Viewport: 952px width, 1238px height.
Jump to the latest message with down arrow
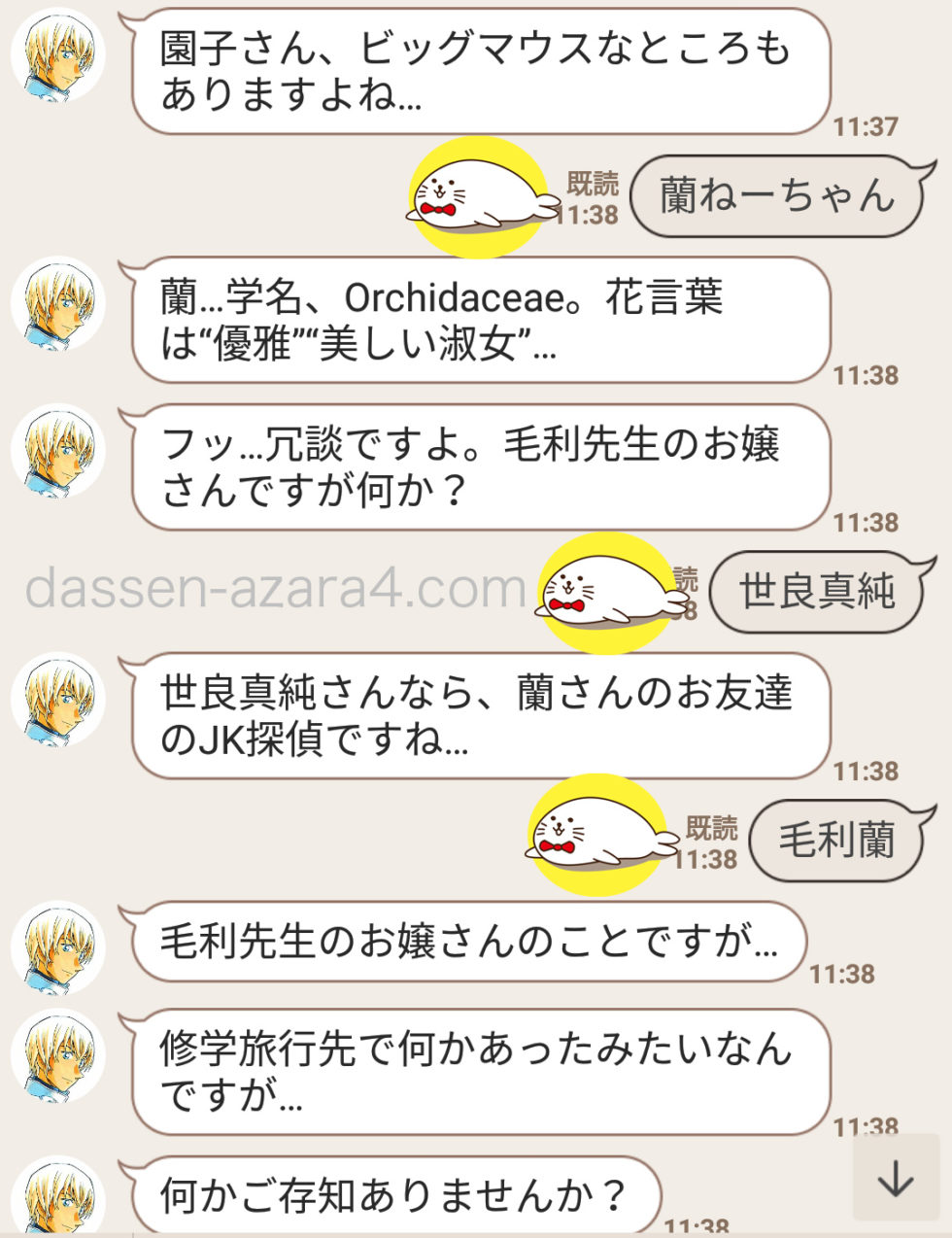coord(896,1178)
